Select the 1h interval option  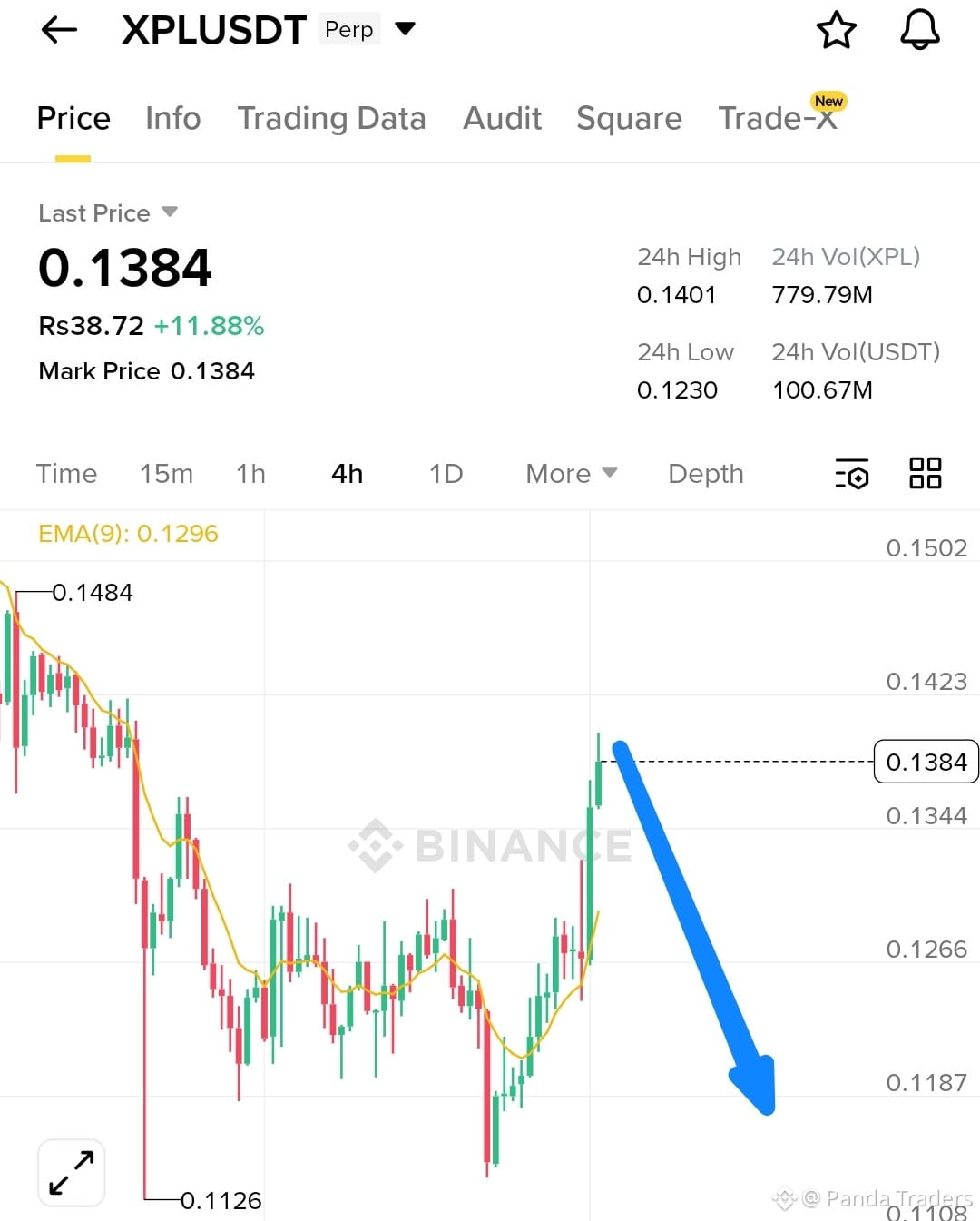(x=250, y=473)
